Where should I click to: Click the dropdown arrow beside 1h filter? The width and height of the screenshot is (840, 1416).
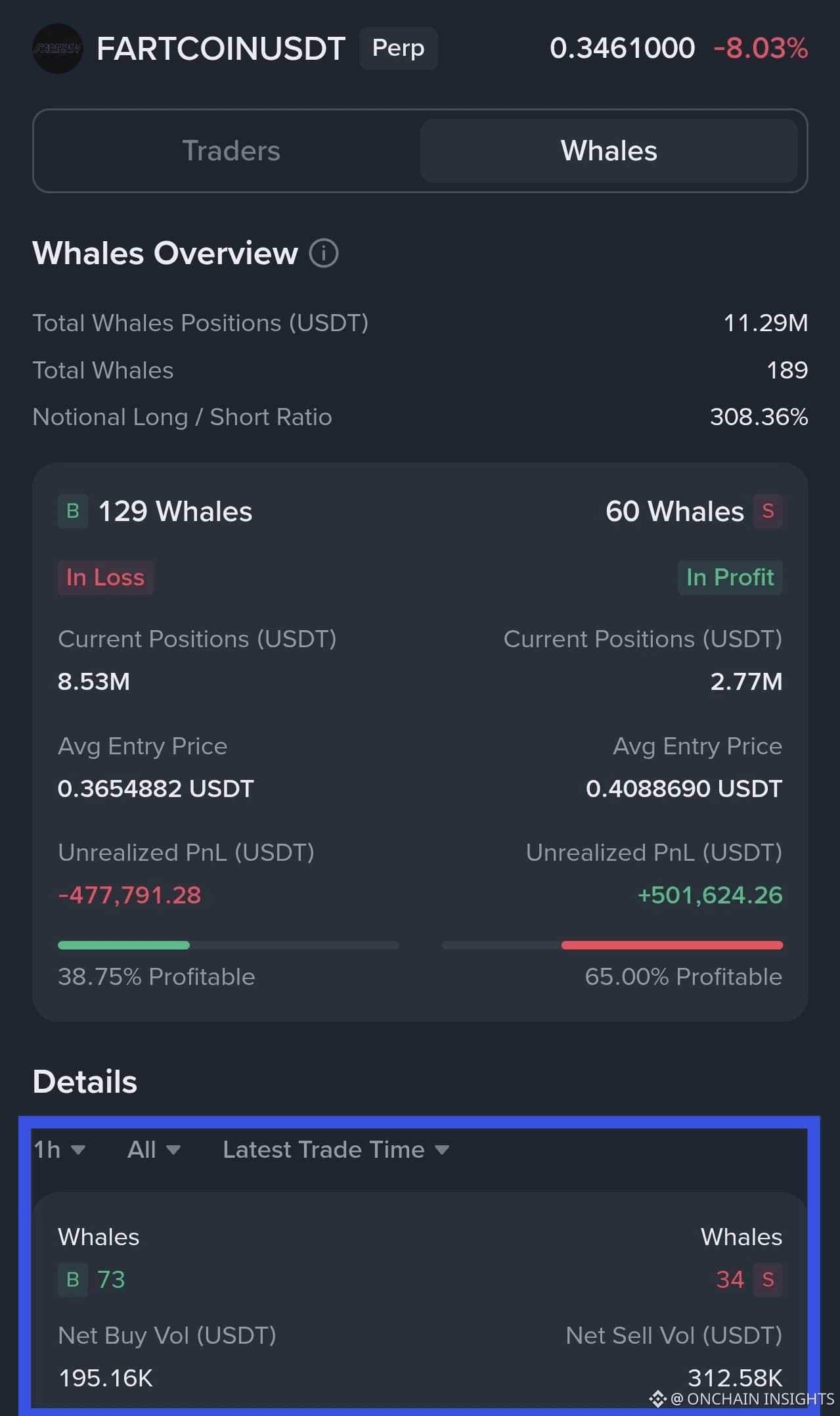click(x=80, y=1150)
